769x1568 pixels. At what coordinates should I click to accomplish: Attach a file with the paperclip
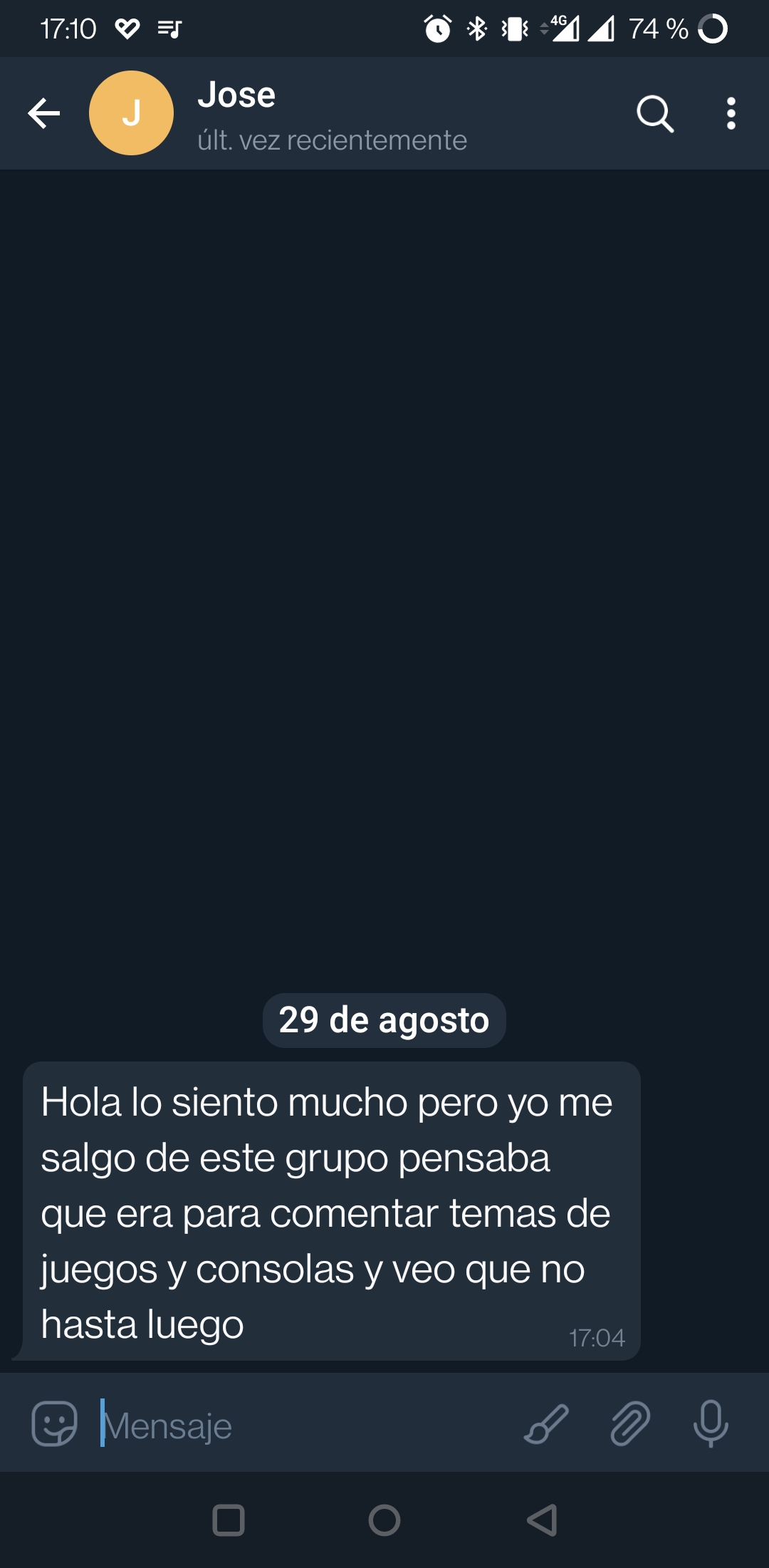[630, 1423]
